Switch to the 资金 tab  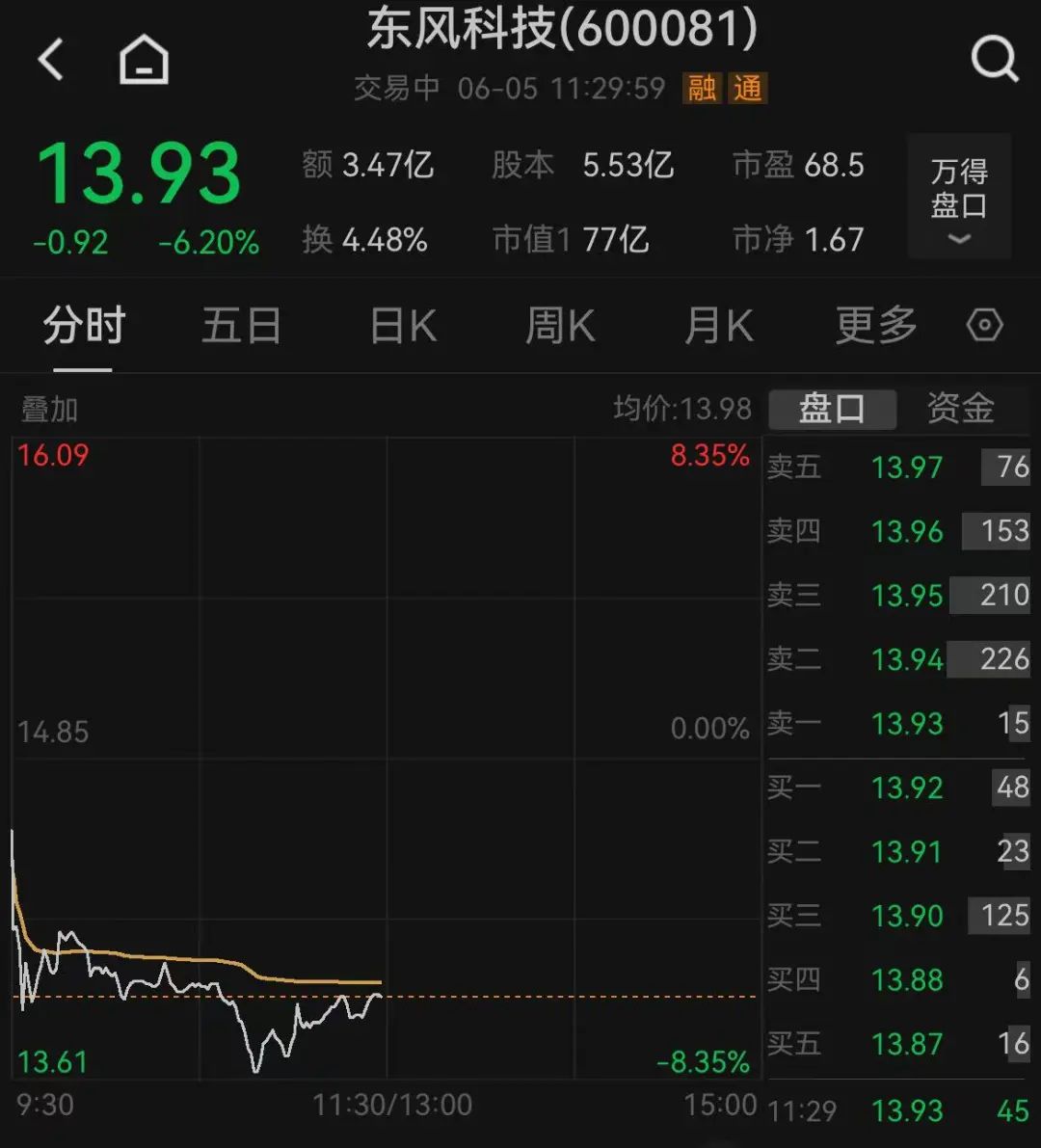click(x=960, y=409)
